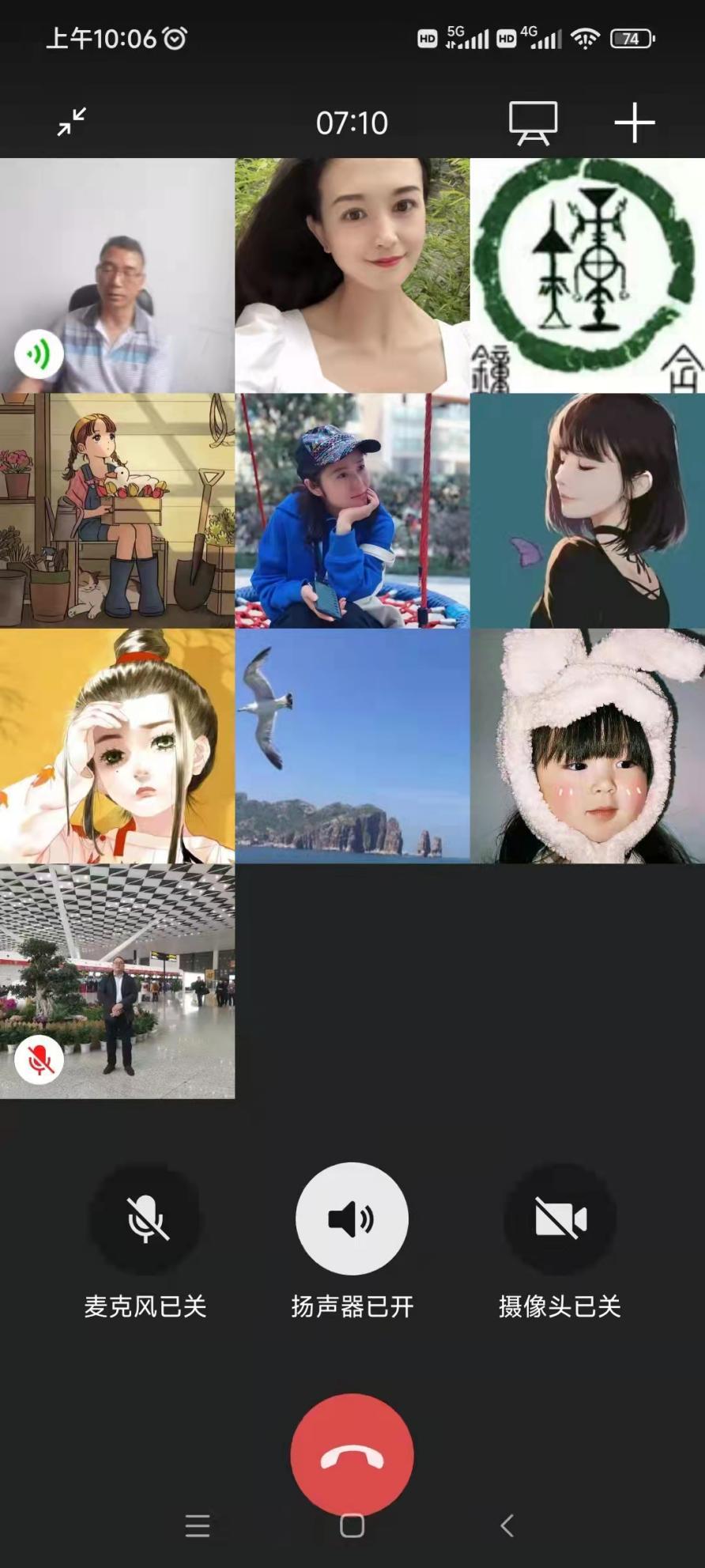The height and width of the screenshot is (1568, 705).
Task: Open the green circular seal participant tile
Action: [587, 275]
